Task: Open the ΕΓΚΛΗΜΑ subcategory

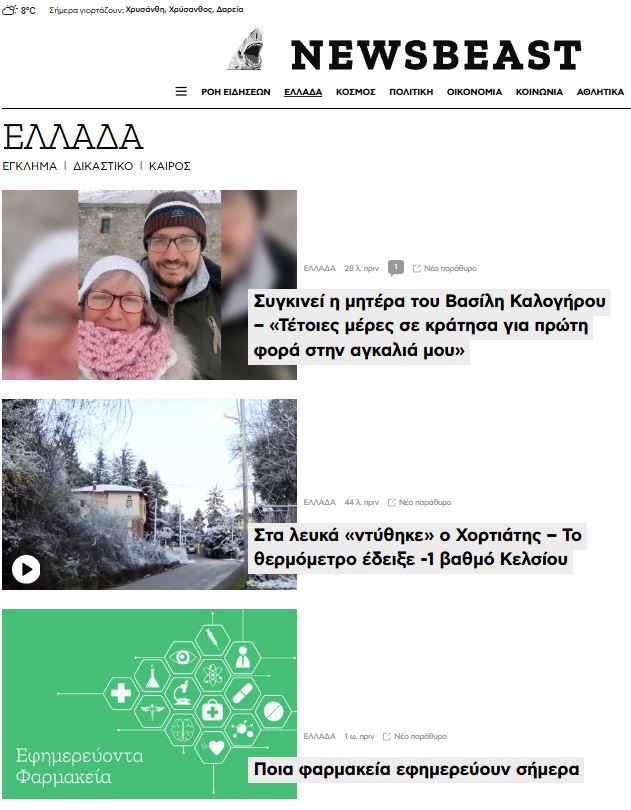Action: coord(30,166)
